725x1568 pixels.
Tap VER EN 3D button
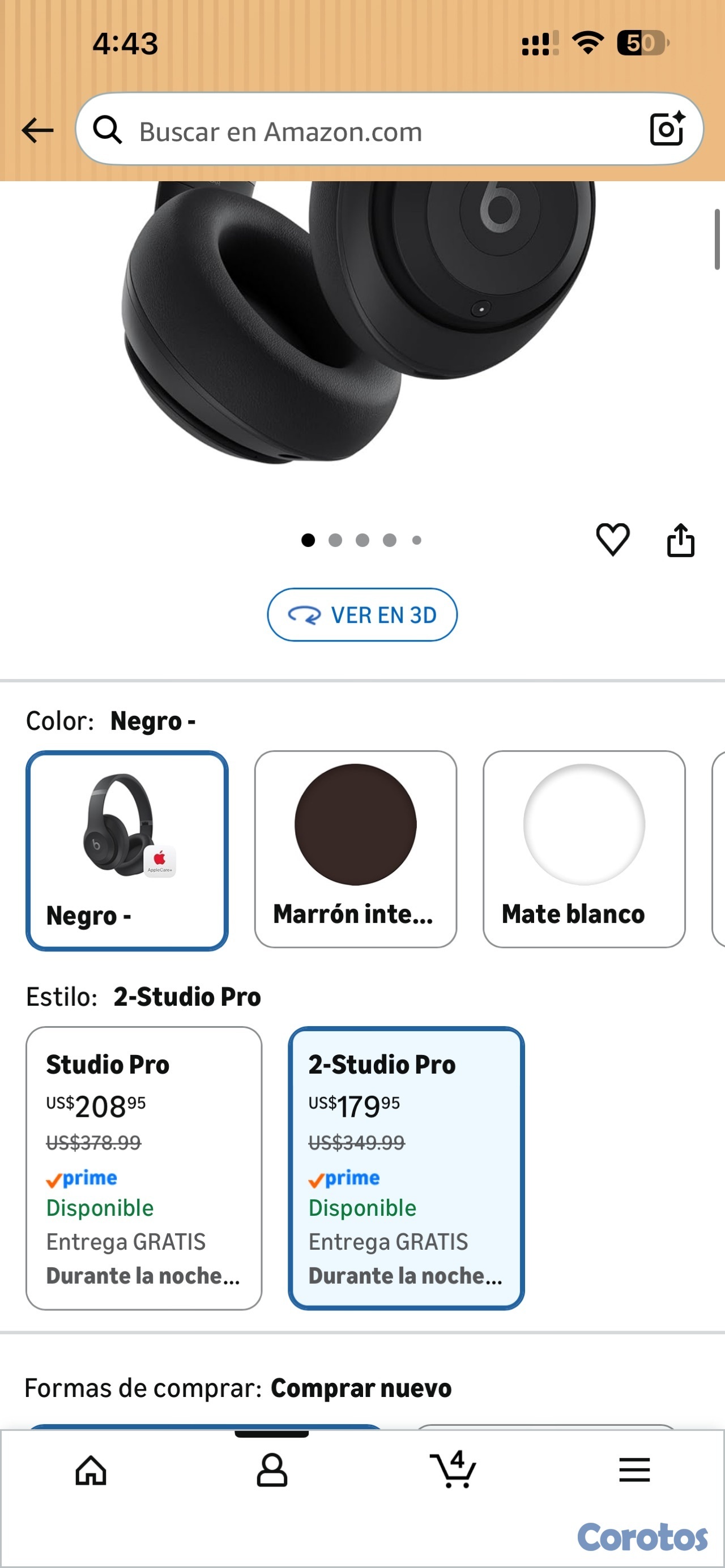point(362,615)
